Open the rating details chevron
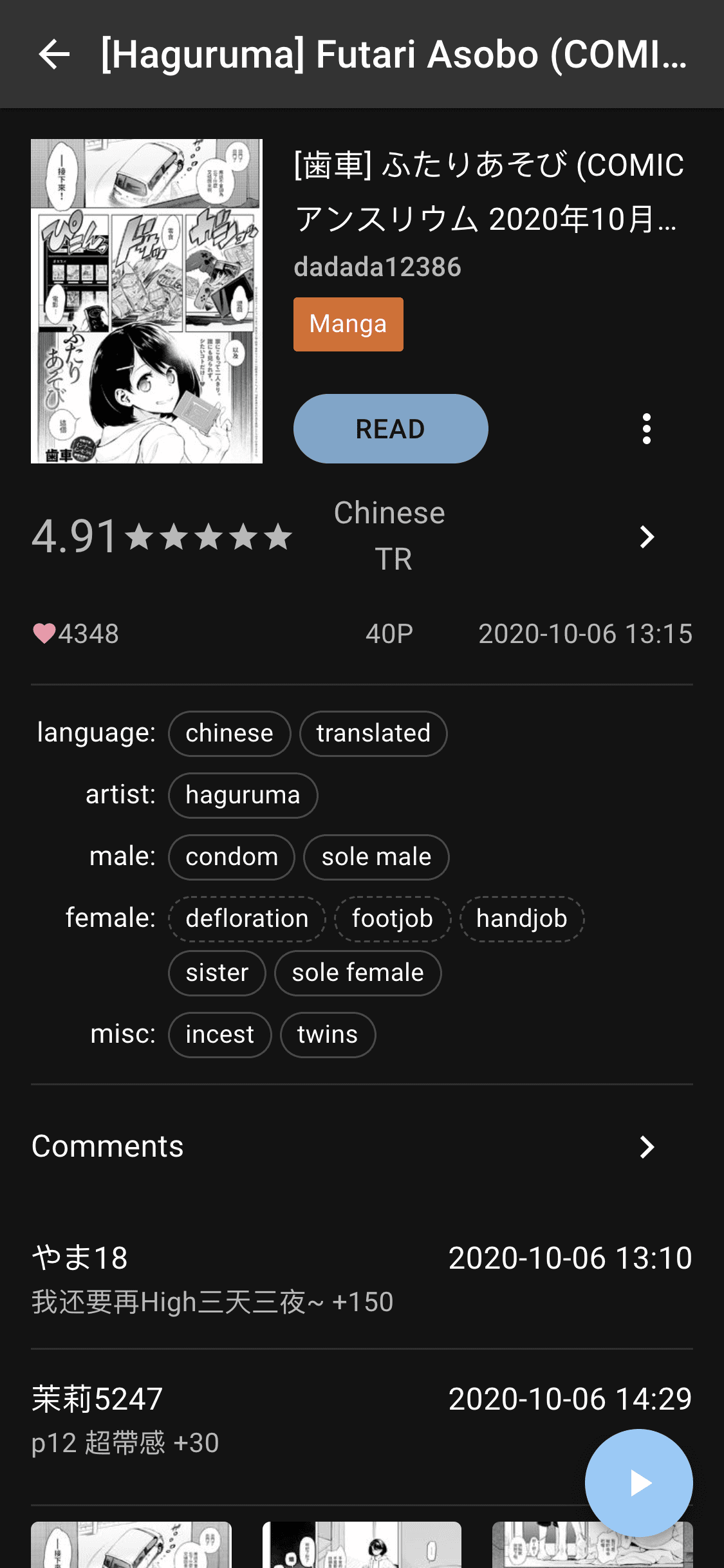This screenshot has width=724, height=1568. point(647,537)
